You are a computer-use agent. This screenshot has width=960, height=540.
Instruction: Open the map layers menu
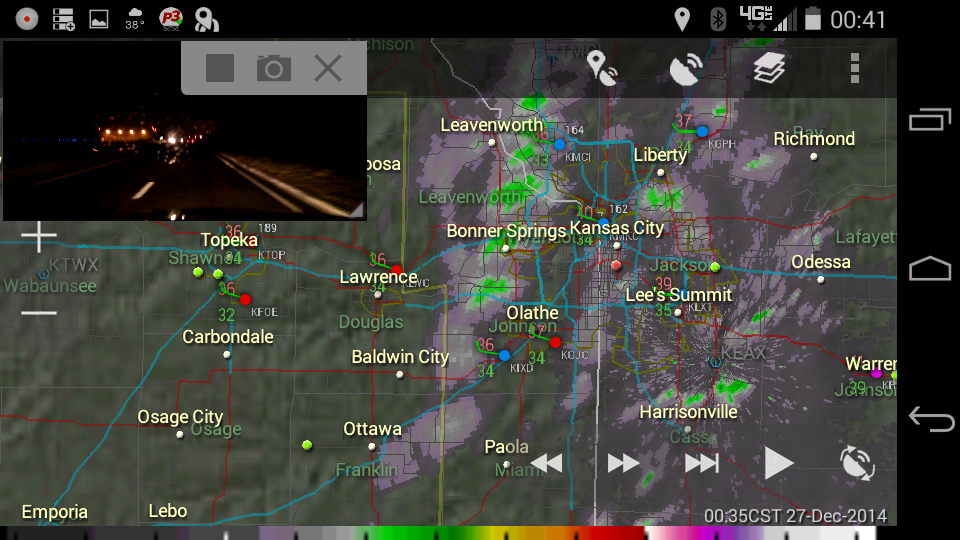(769, 68)
